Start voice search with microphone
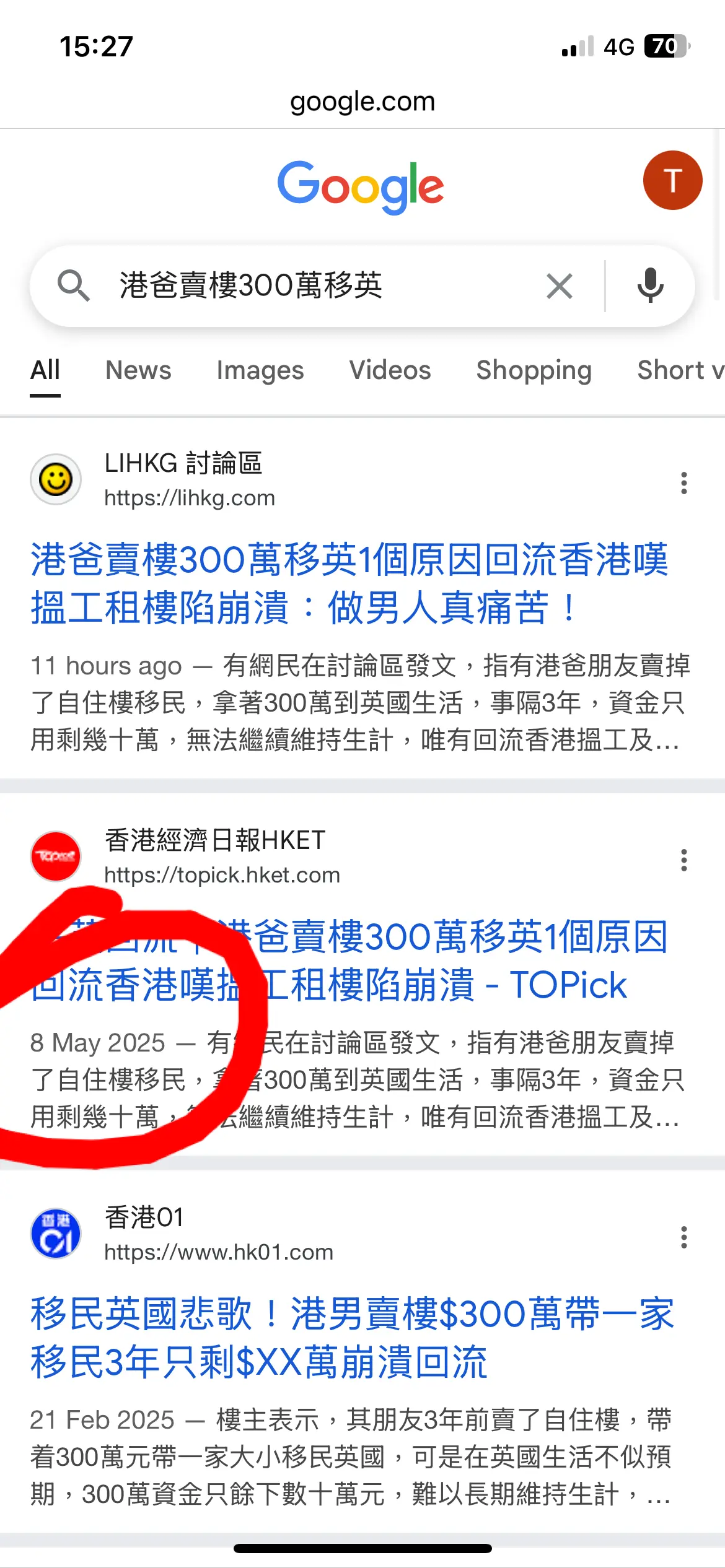 pyautogui.click(x=650, y=285)
